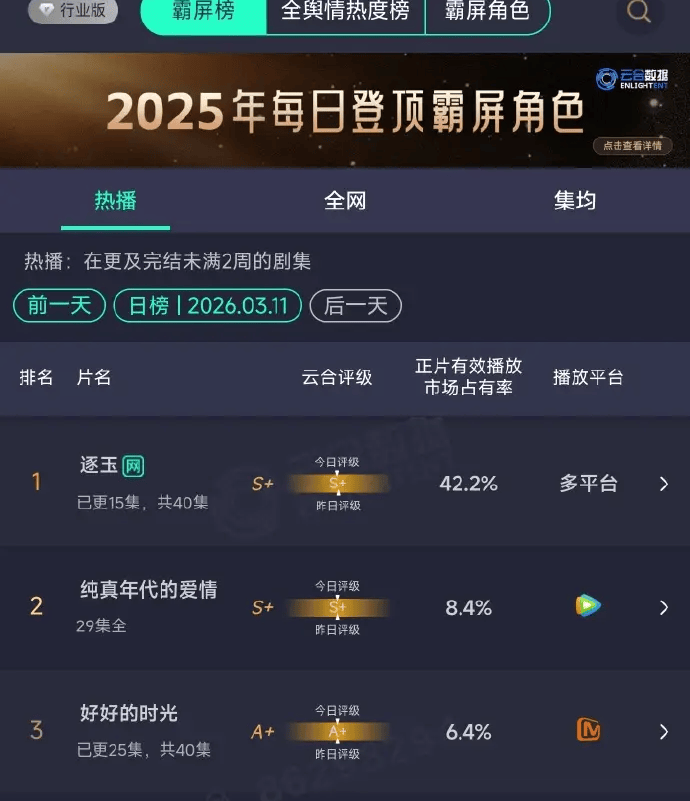Open details for 纯真年代的爱情
The height and width of the screenshot is (801, 690).
[x=663, y=608]
